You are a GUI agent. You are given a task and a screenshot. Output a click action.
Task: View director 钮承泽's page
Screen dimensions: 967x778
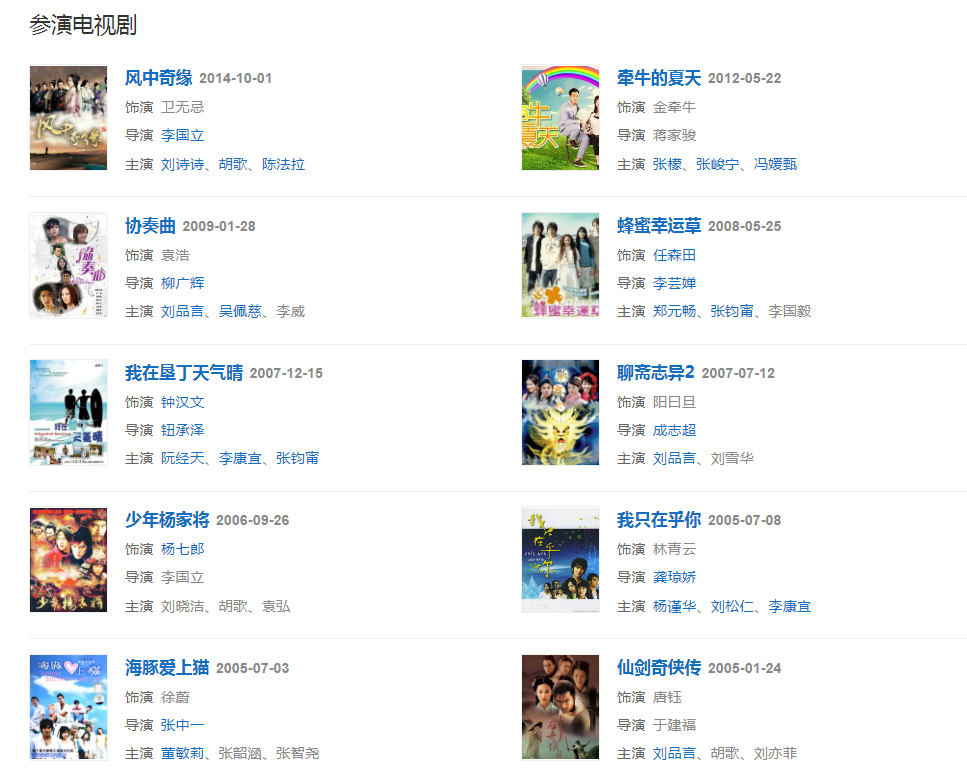(182, 430)
